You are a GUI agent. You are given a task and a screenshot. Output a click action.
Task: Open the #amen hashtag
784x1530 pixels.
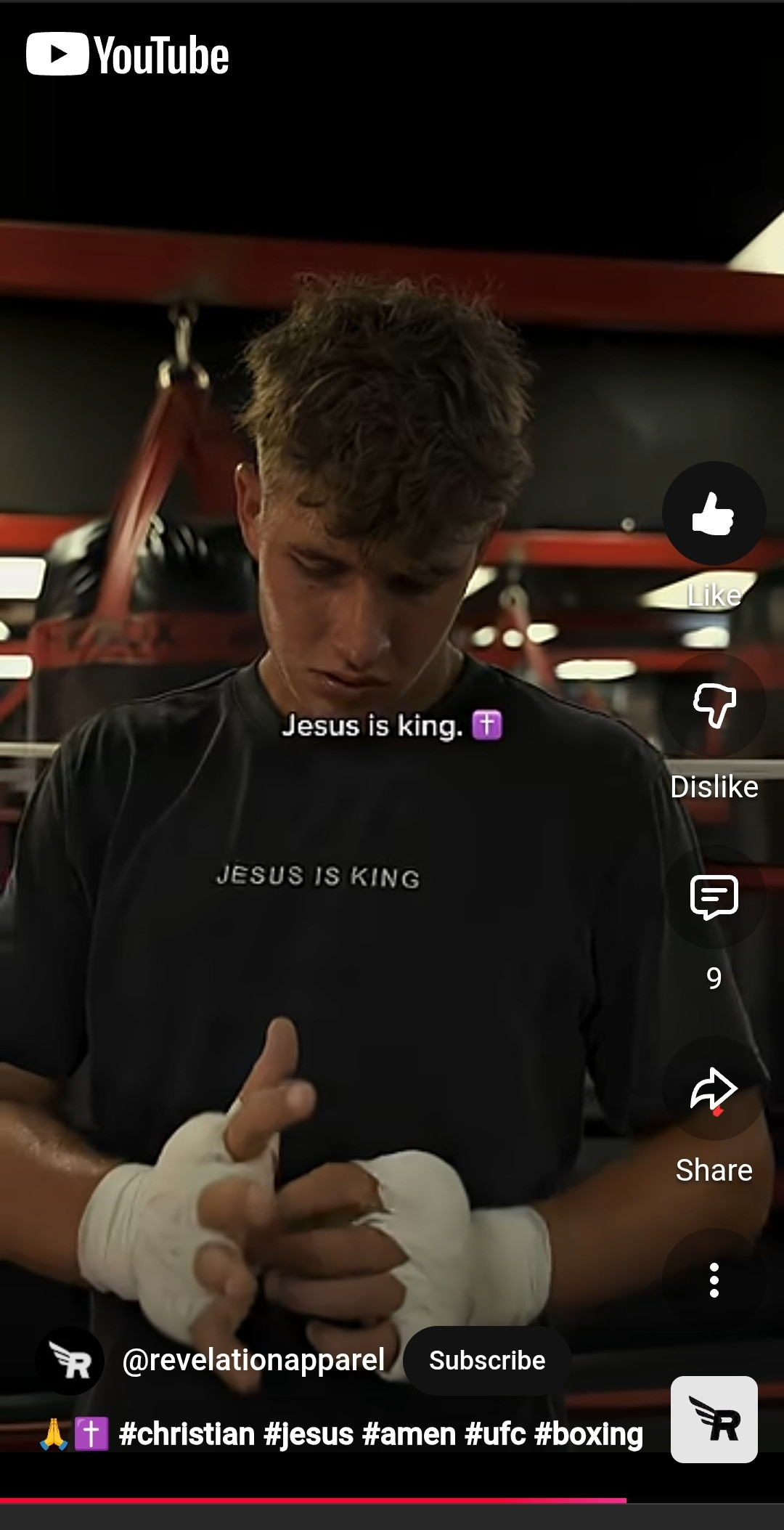click(x=408, y=1434)
